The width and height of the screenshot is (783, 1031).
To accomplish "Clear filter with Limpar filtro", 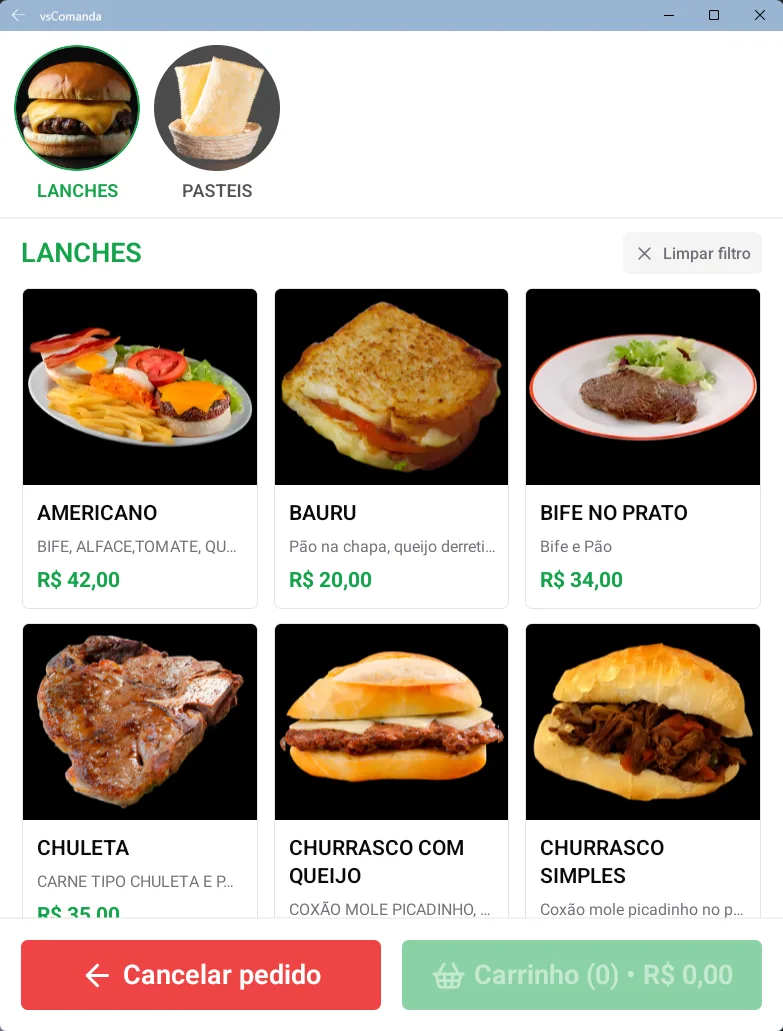I will click(692, 253).
